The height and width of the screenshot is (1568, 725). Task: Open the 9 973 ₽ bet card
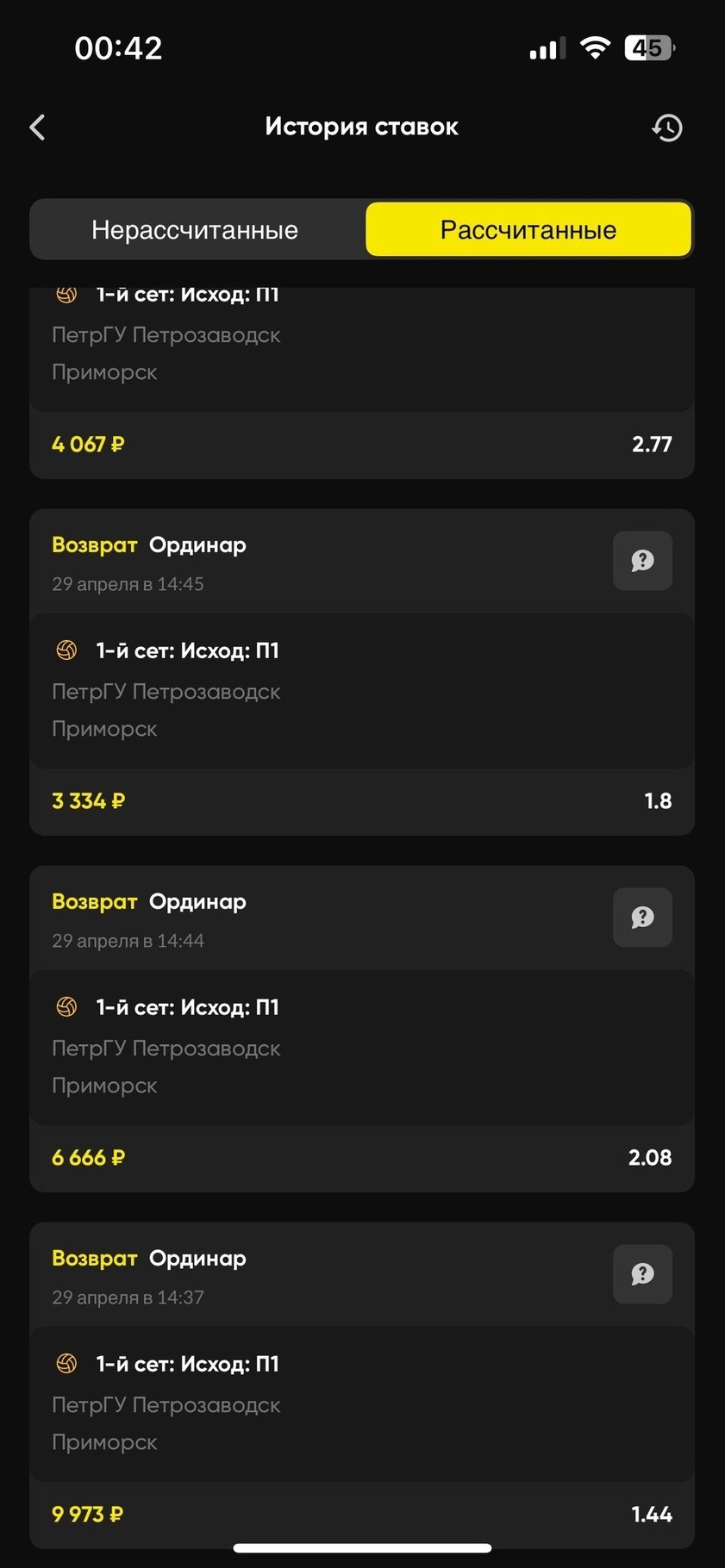(361, 1404)
